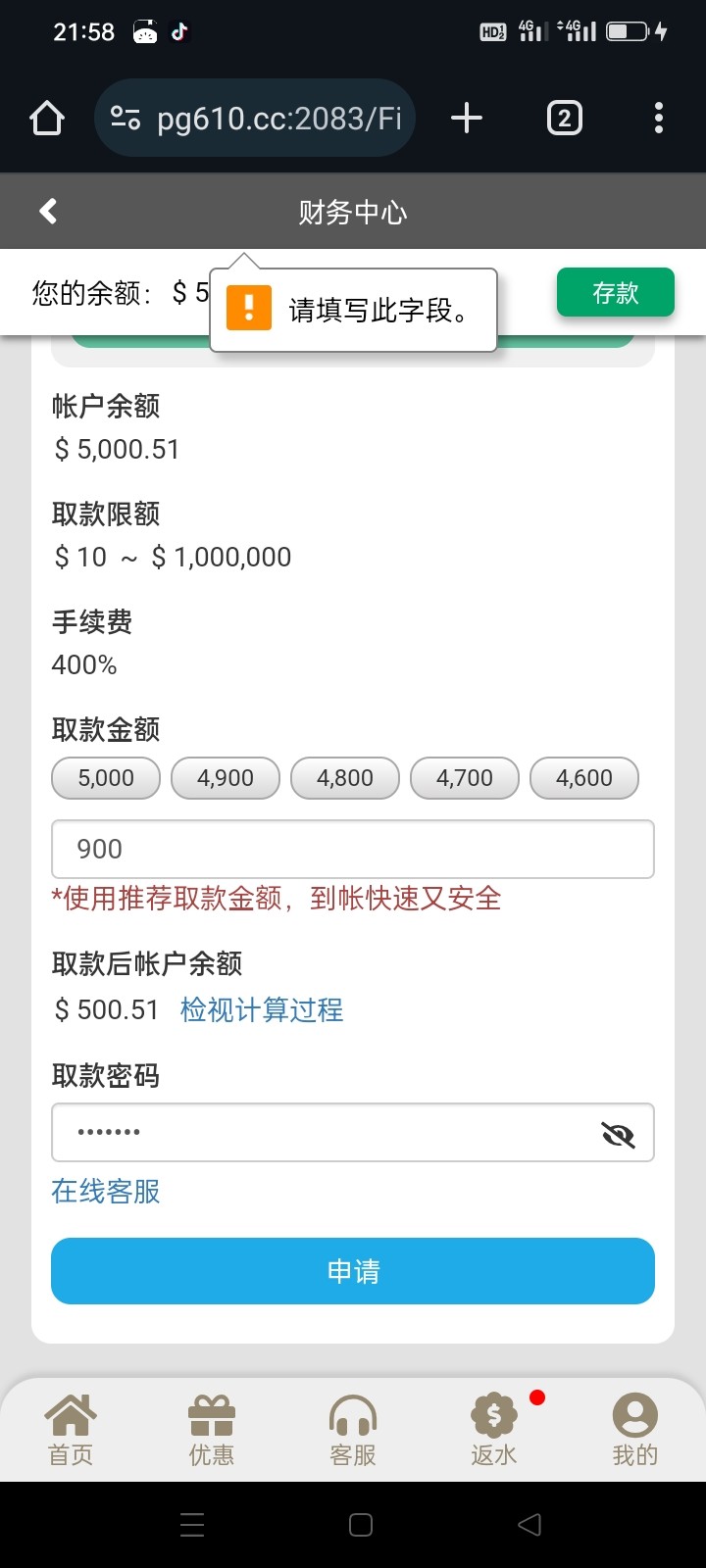Switch to the 首页 tab
The image size is (706, 1568).
pos(71,1431)
